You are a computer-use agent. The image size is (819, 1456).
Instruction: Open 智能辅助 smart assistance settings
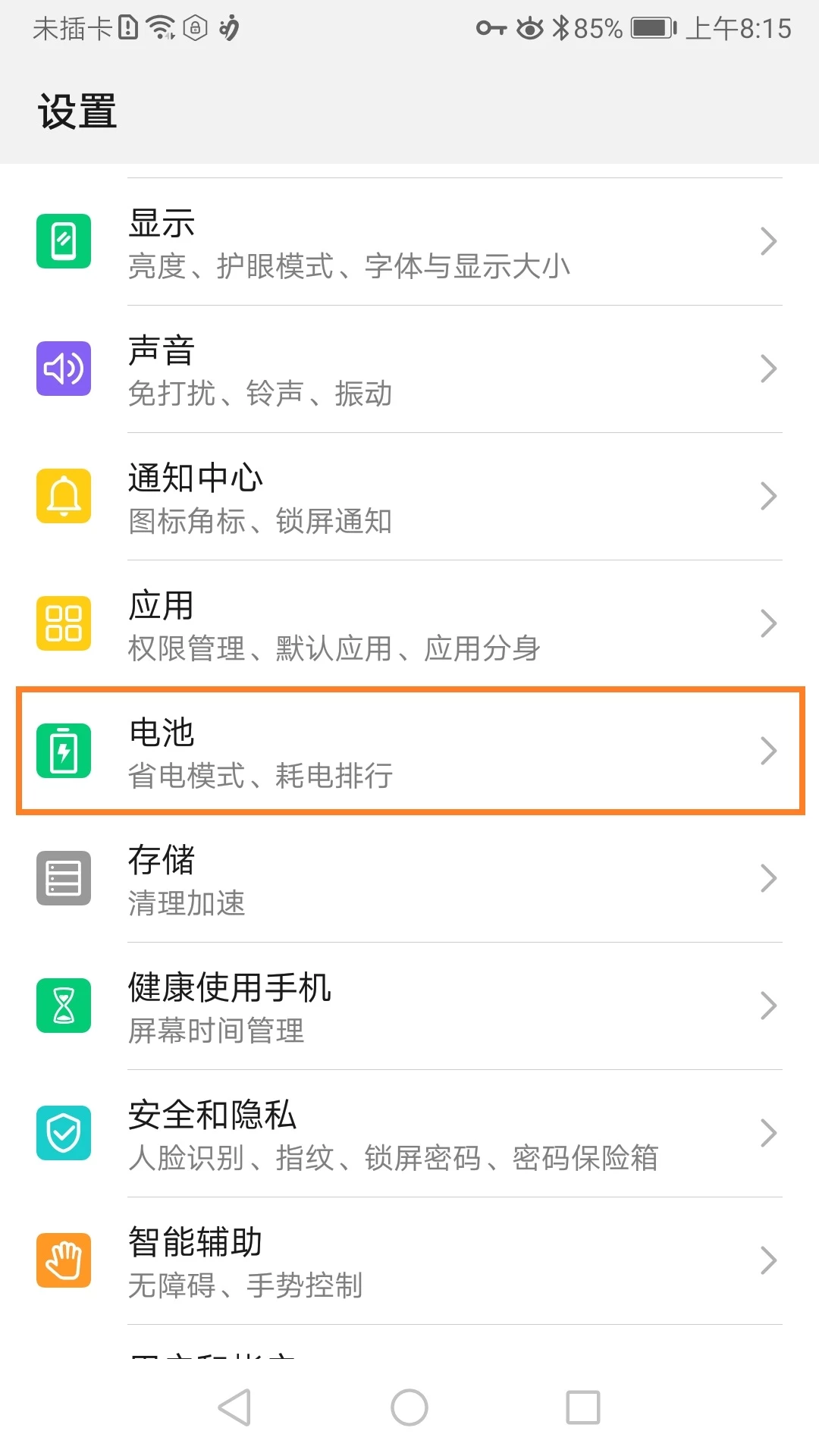(409, 1262)
